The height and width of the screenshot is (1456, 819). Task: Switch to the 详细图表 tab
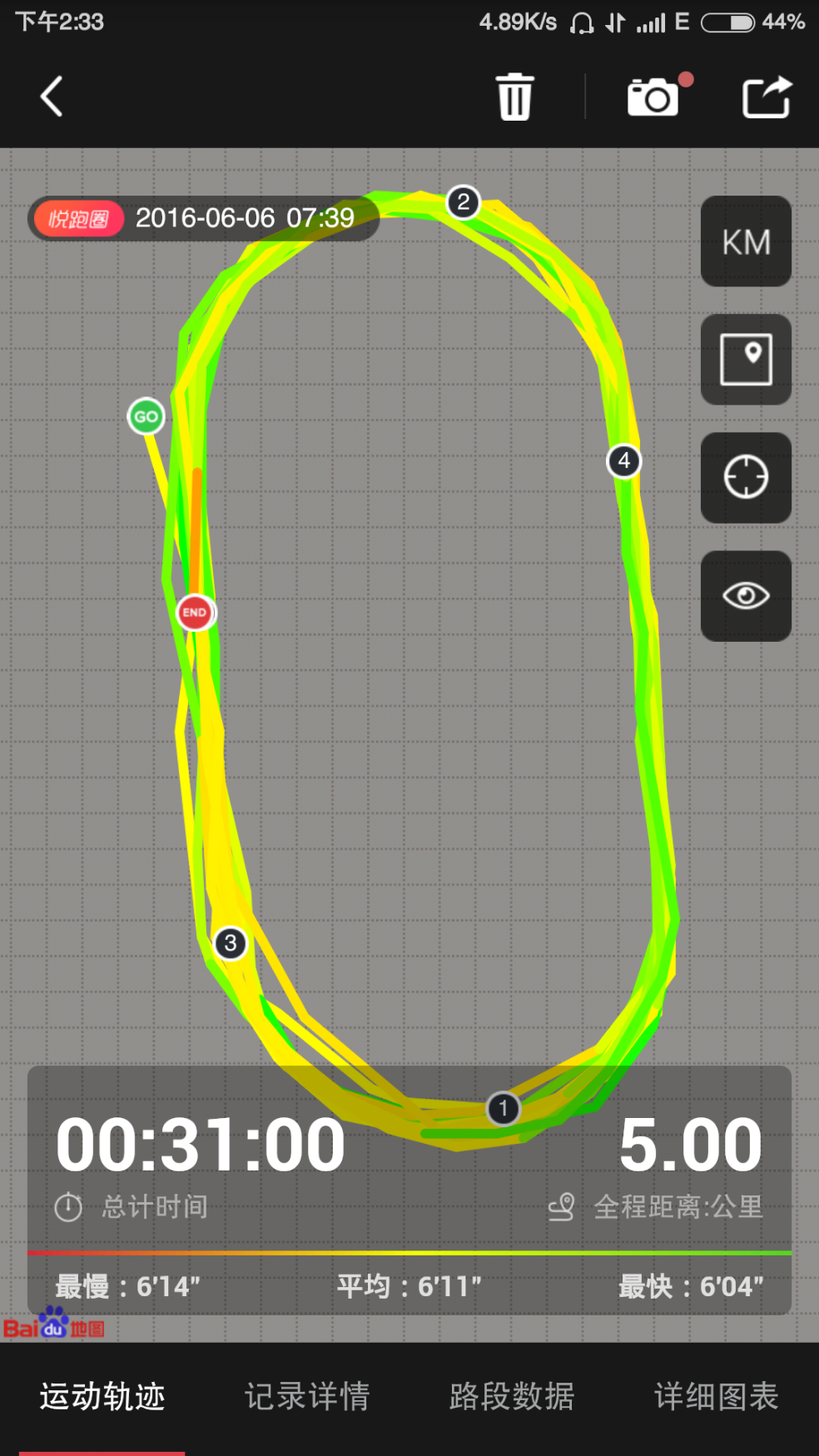(x=717, y=1396)
